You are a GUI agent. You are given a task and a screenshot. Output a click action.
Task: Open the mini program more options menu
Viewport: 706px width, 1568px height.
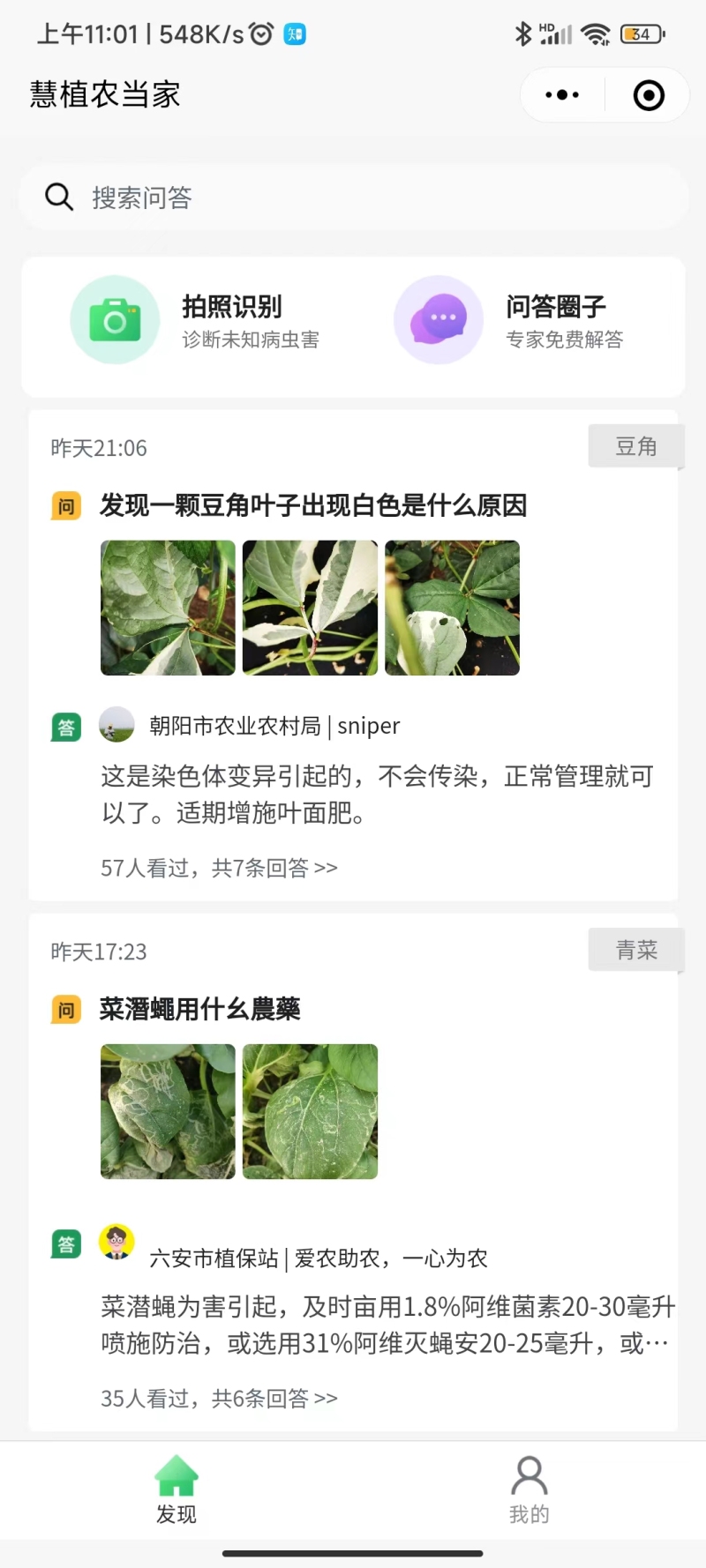[561, 94]
